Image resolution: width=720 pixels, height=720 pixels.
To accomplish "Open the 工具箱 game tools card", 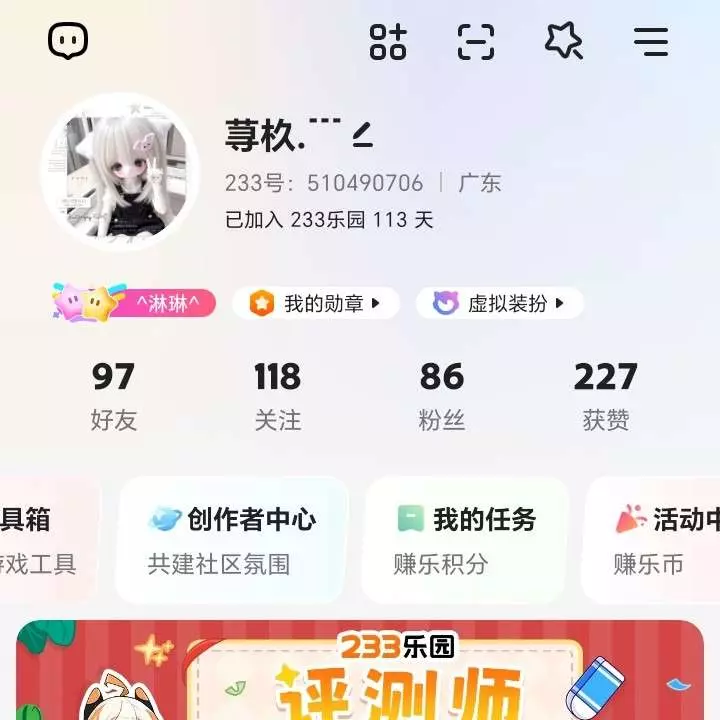I will [45, 540].
